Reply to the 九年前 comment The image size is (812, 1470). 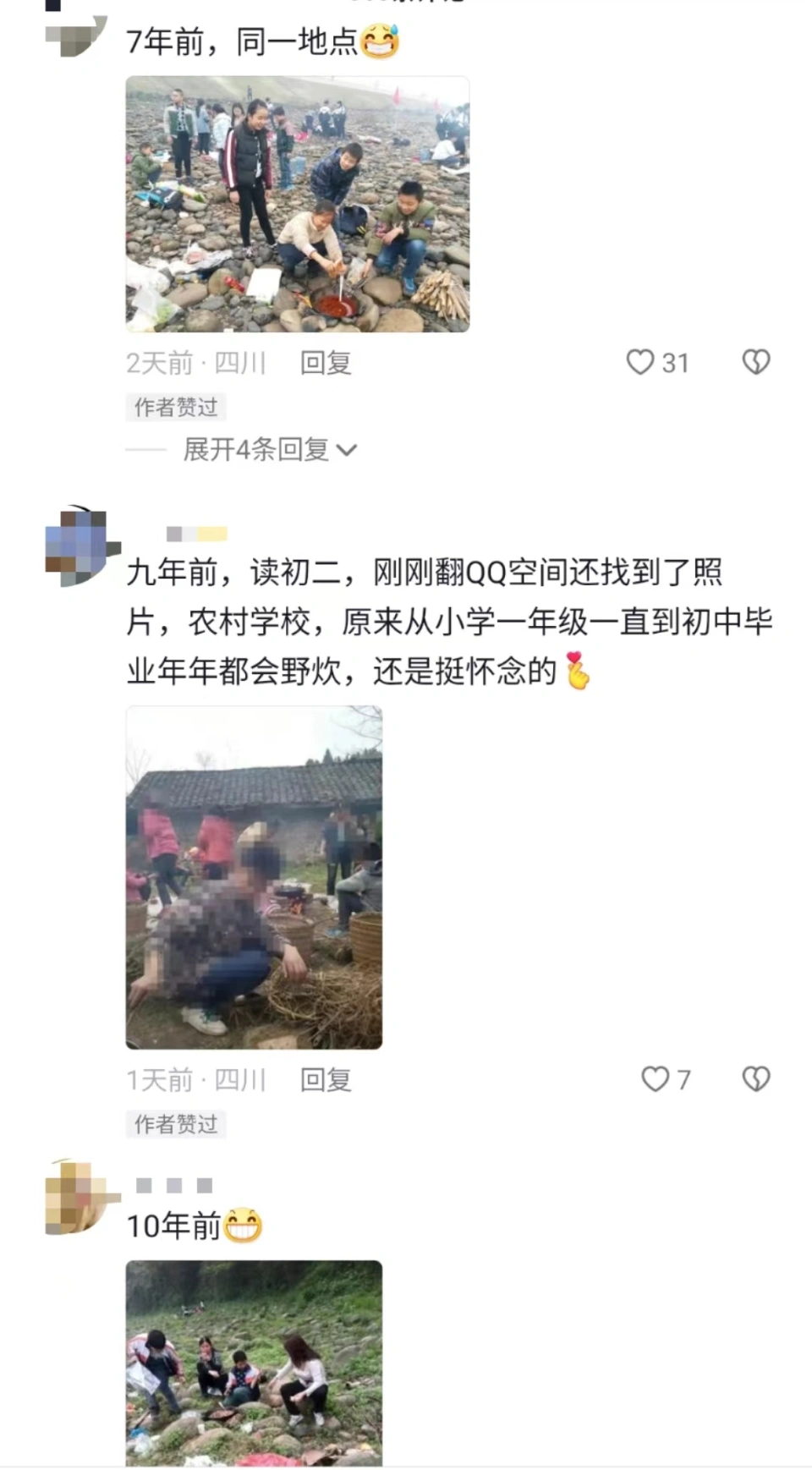tap(326, 1079)
